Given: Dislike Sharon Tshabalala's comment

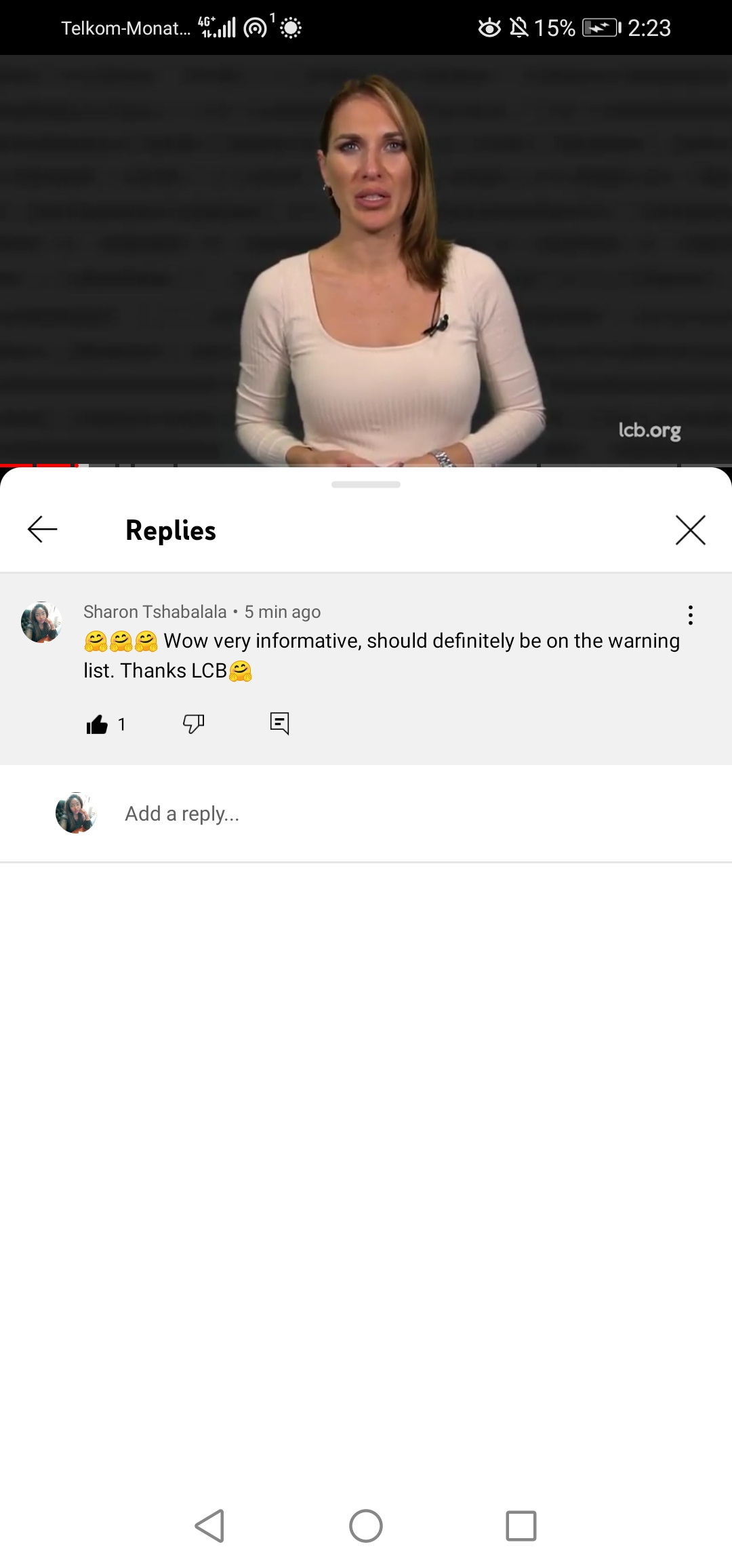Looking at the screenshot, I should click(x=194, y=724).
